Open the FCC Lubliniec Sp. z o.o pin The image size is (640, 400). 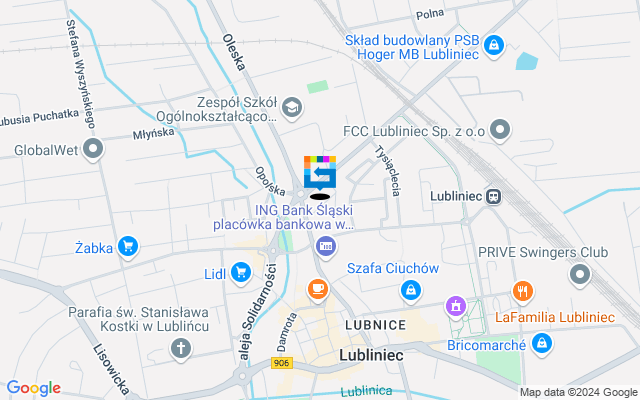coord(501,129)
